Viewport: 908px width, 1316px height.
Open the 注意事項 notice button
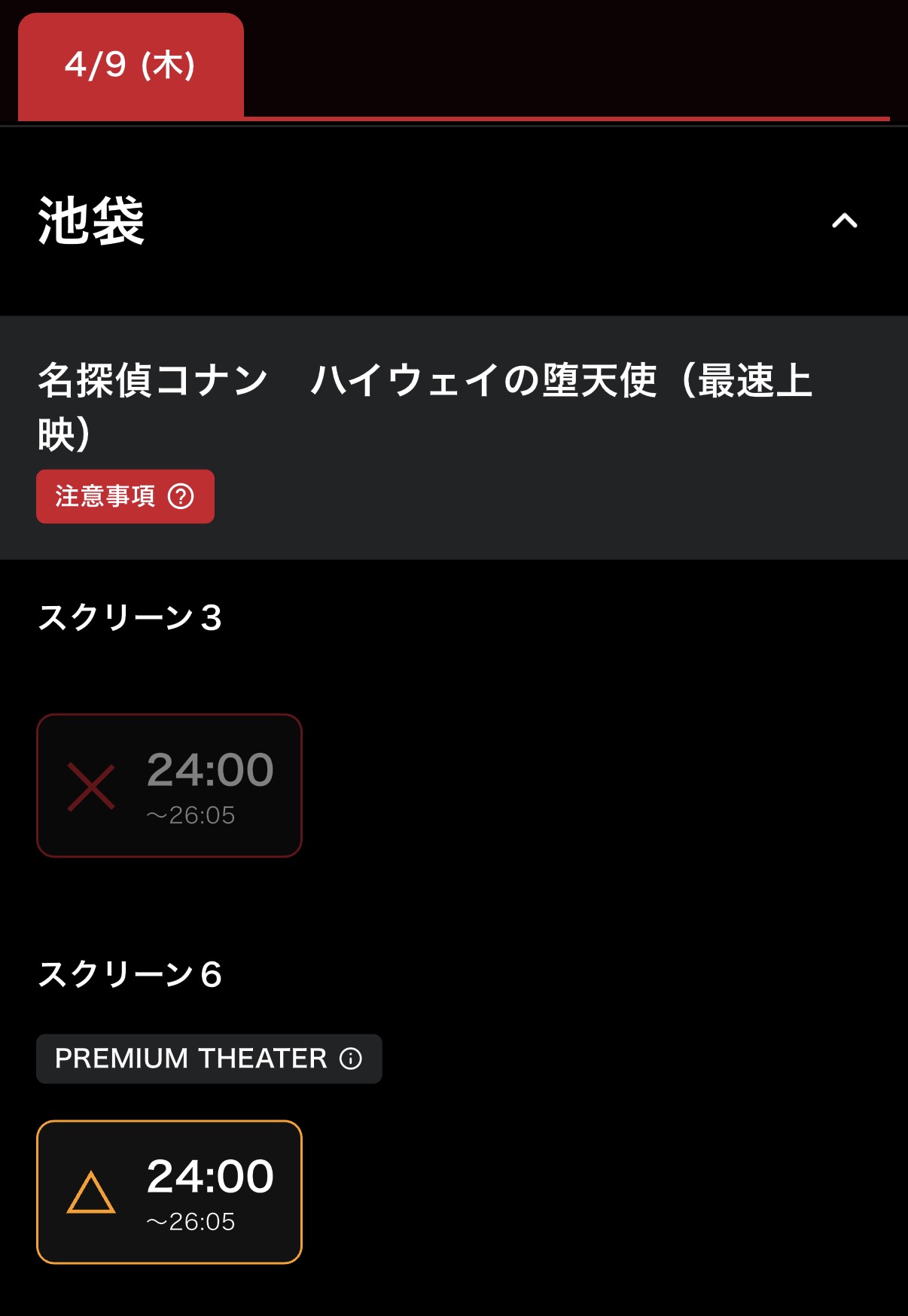pos(125,496)
